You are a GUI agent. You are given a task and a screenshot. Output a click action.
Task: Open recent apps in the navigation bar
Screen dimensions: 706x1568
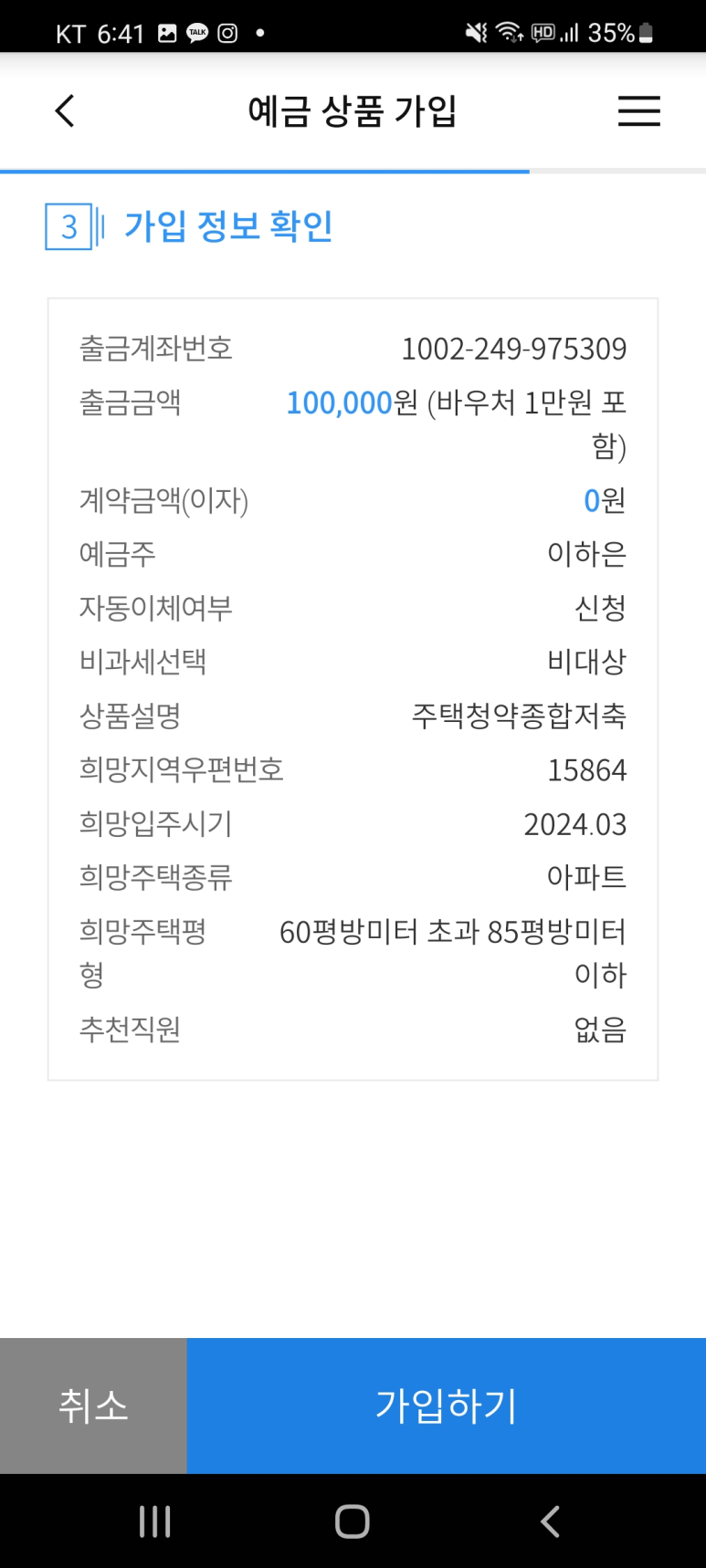click(x=154, y=1521)
